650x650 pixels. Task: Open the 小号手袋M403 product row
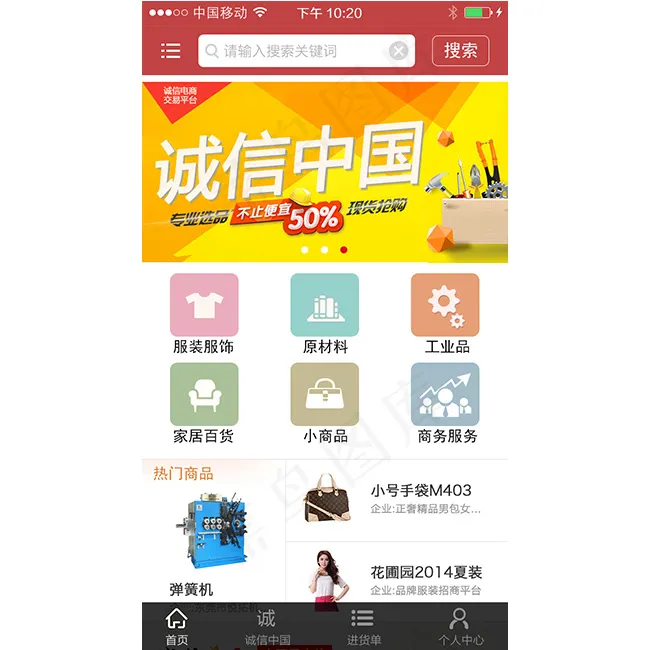(x=397, y=500)
